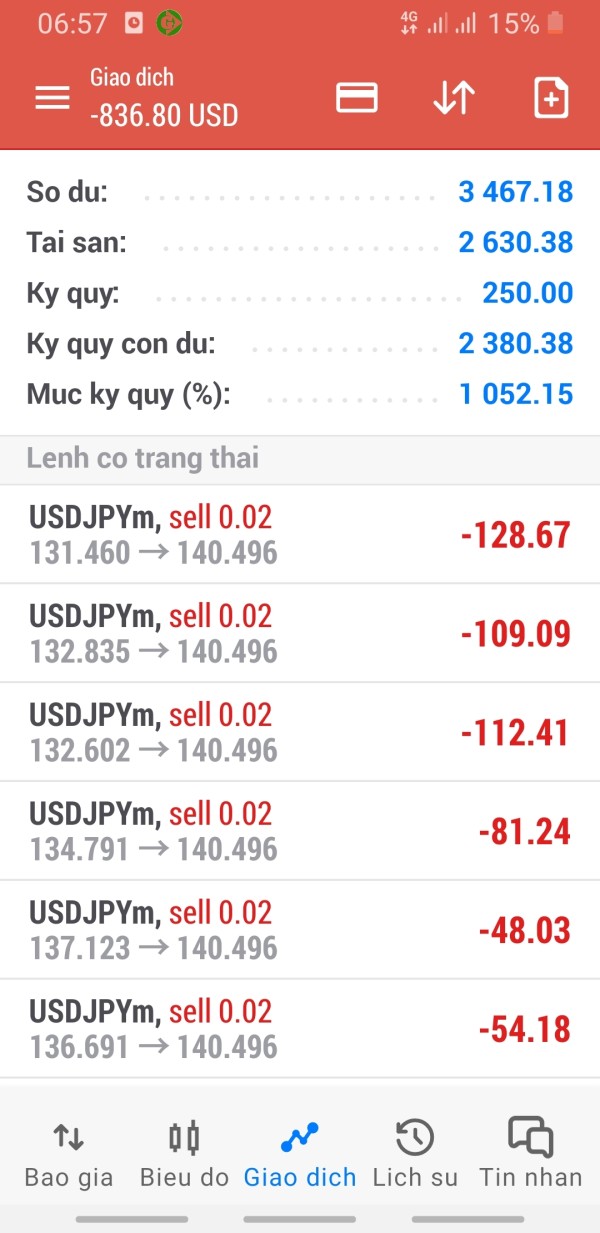Select the Giao dich tab

coord(300,1153)
